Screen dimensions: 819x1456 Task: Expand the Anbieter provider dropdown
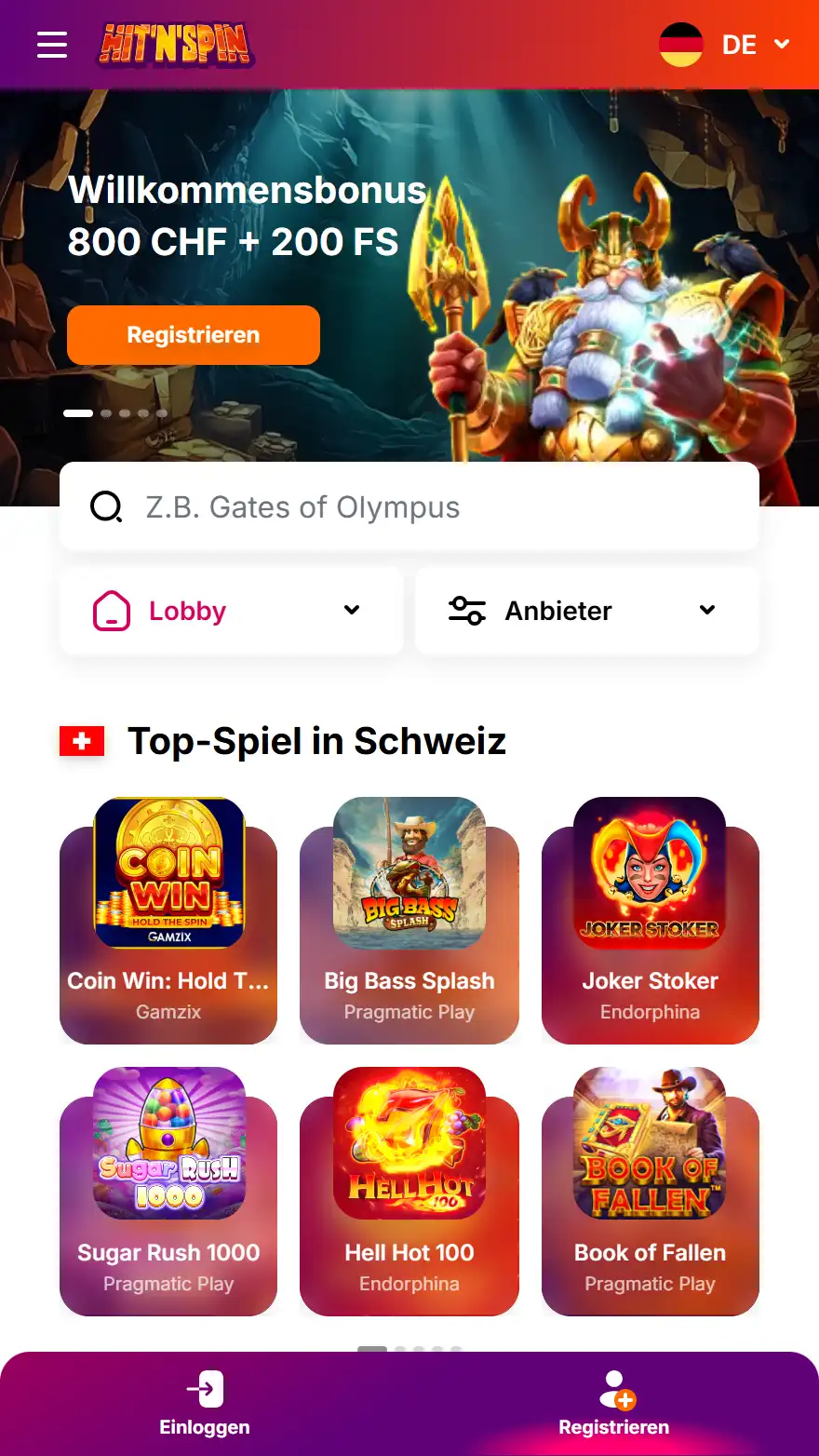pyautogui.click(x=707, y=611)
